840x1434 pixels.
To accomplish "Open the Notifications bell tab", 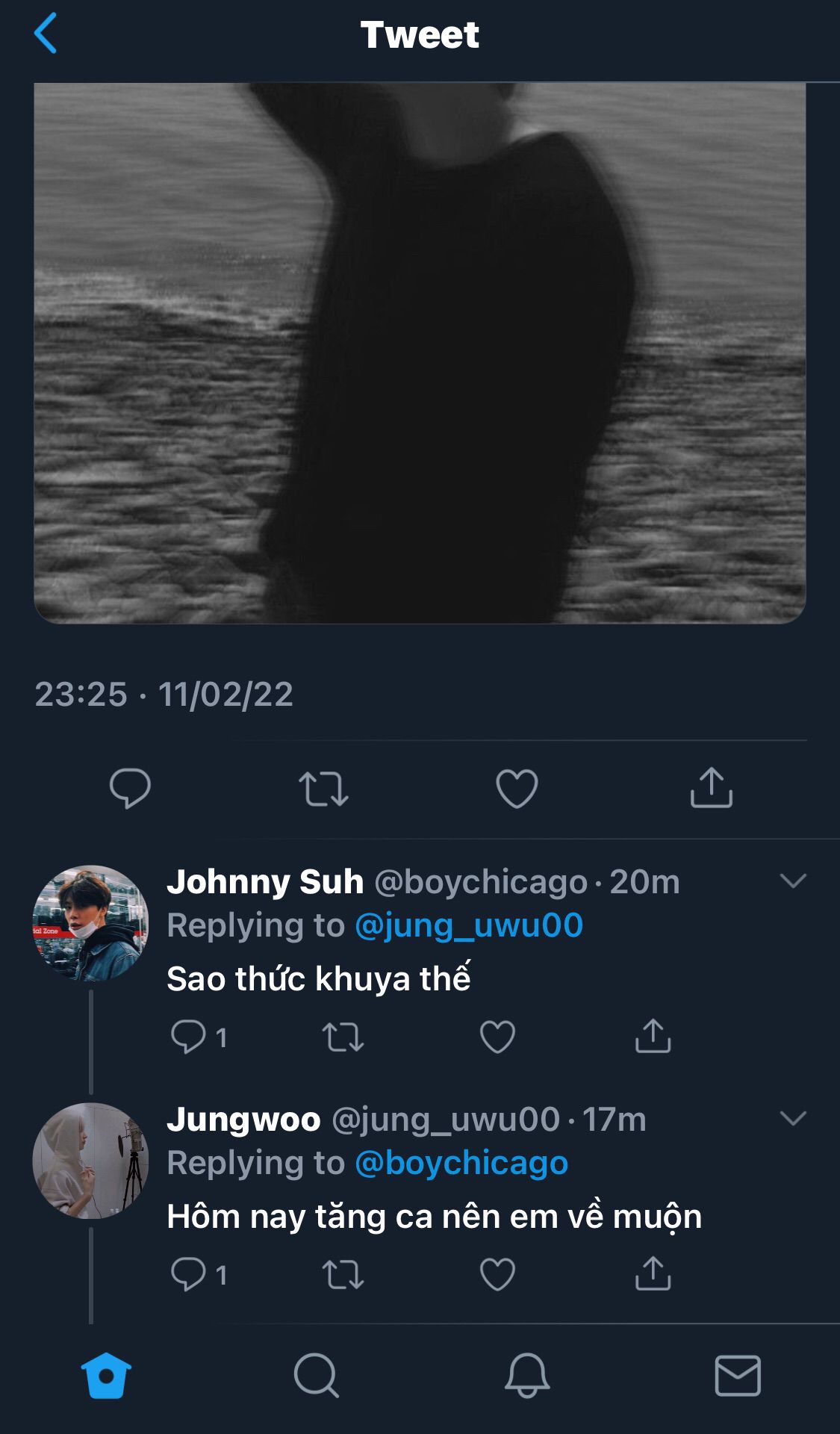I will click(527, 1375).
